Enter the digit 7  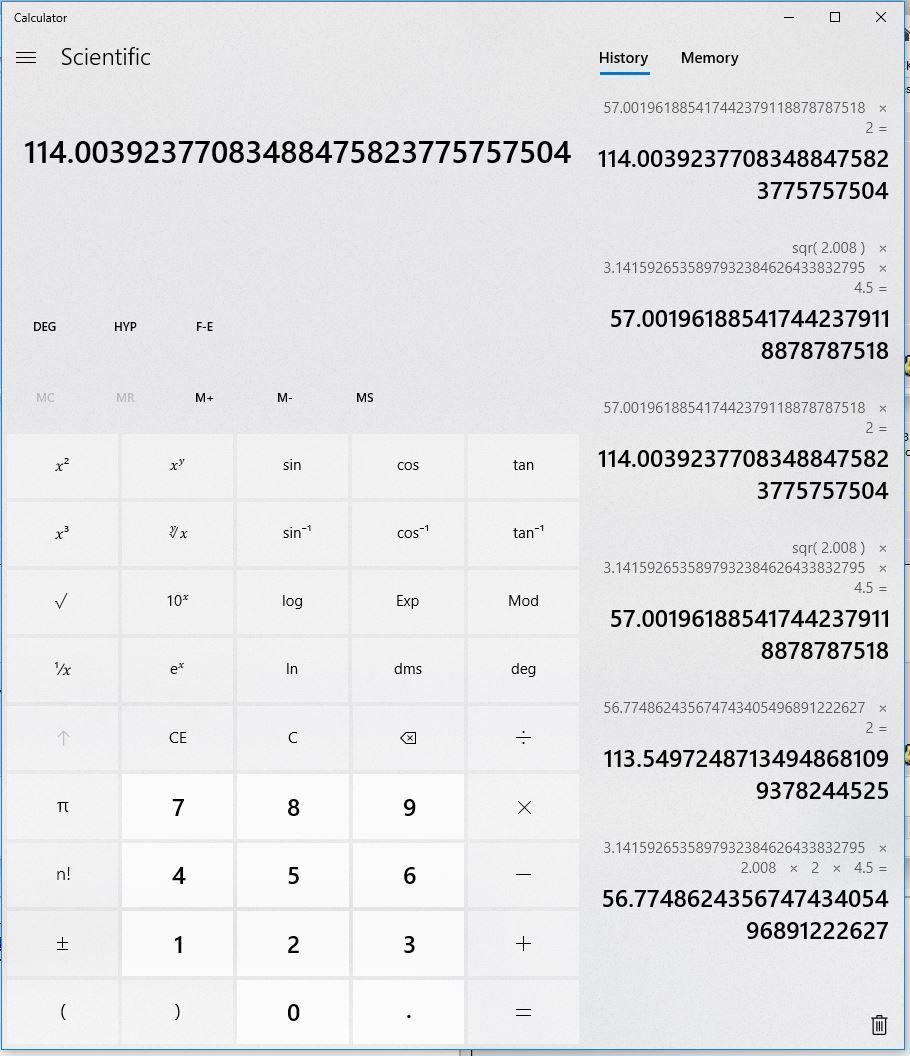178,807
